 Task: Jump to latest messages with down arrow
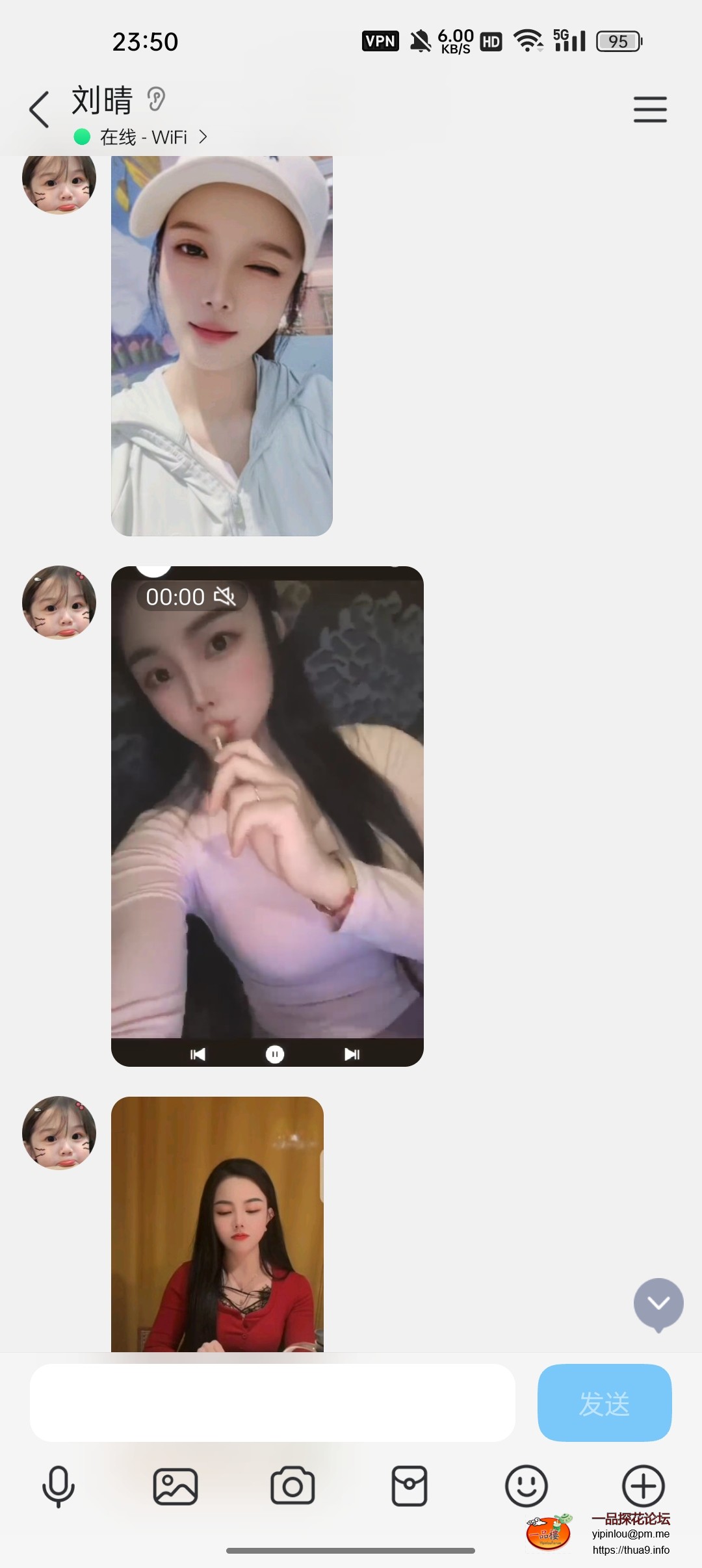(x=658, y=1303)
